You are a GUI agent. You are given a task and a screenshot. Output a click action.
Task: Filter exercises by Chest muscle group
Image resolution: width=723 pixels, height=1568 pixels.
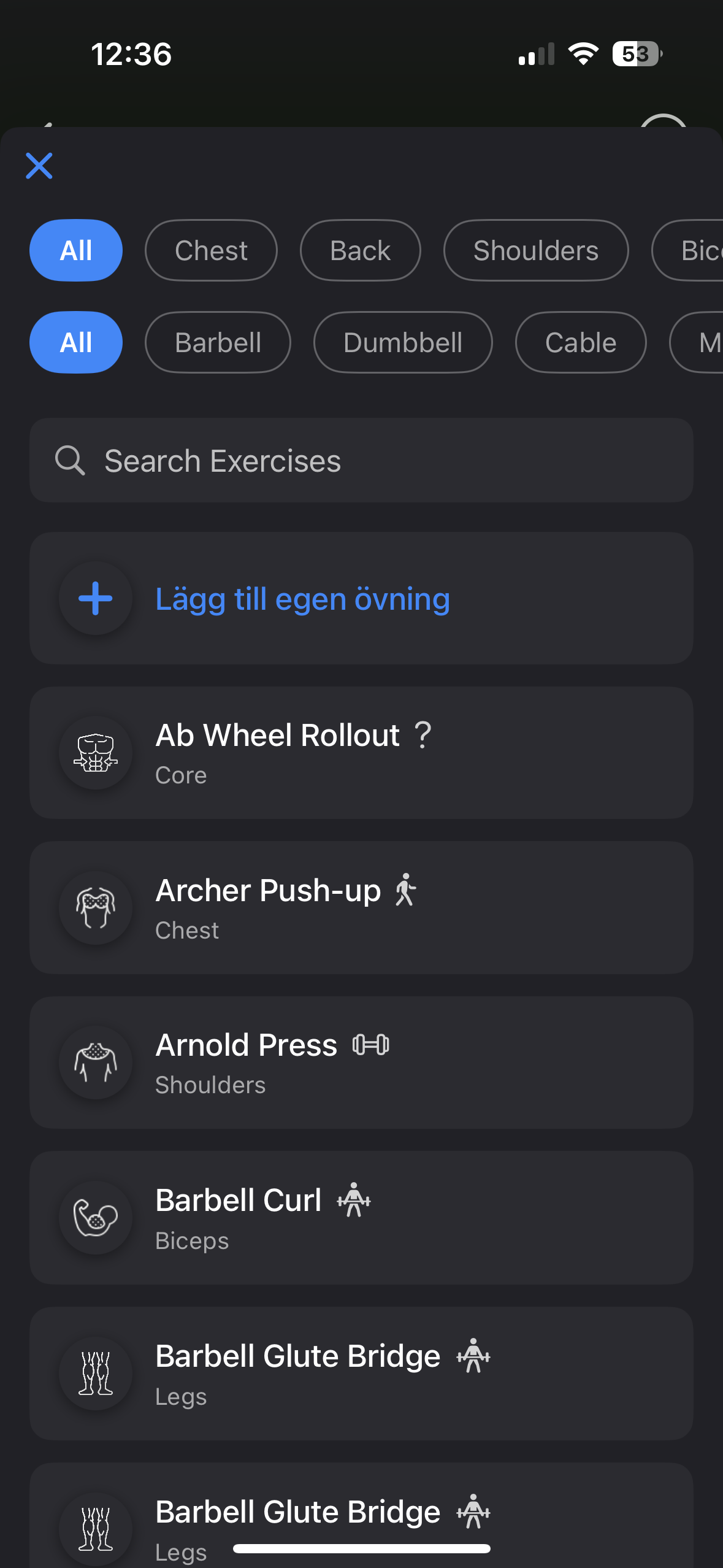[x=211, y=250]
